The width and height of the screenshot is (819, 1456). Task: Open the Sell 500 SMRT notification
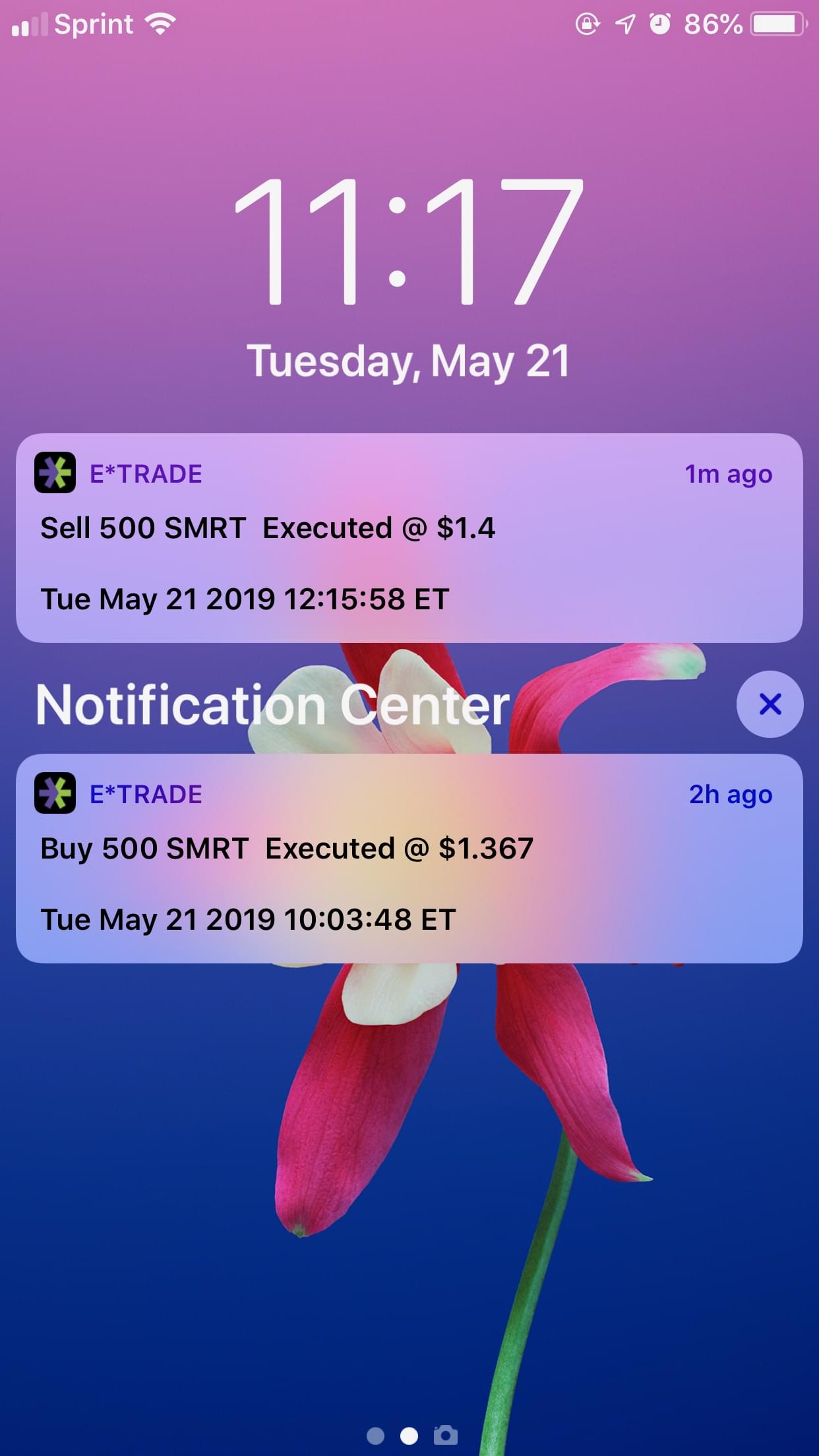click(x=409, y=537)
